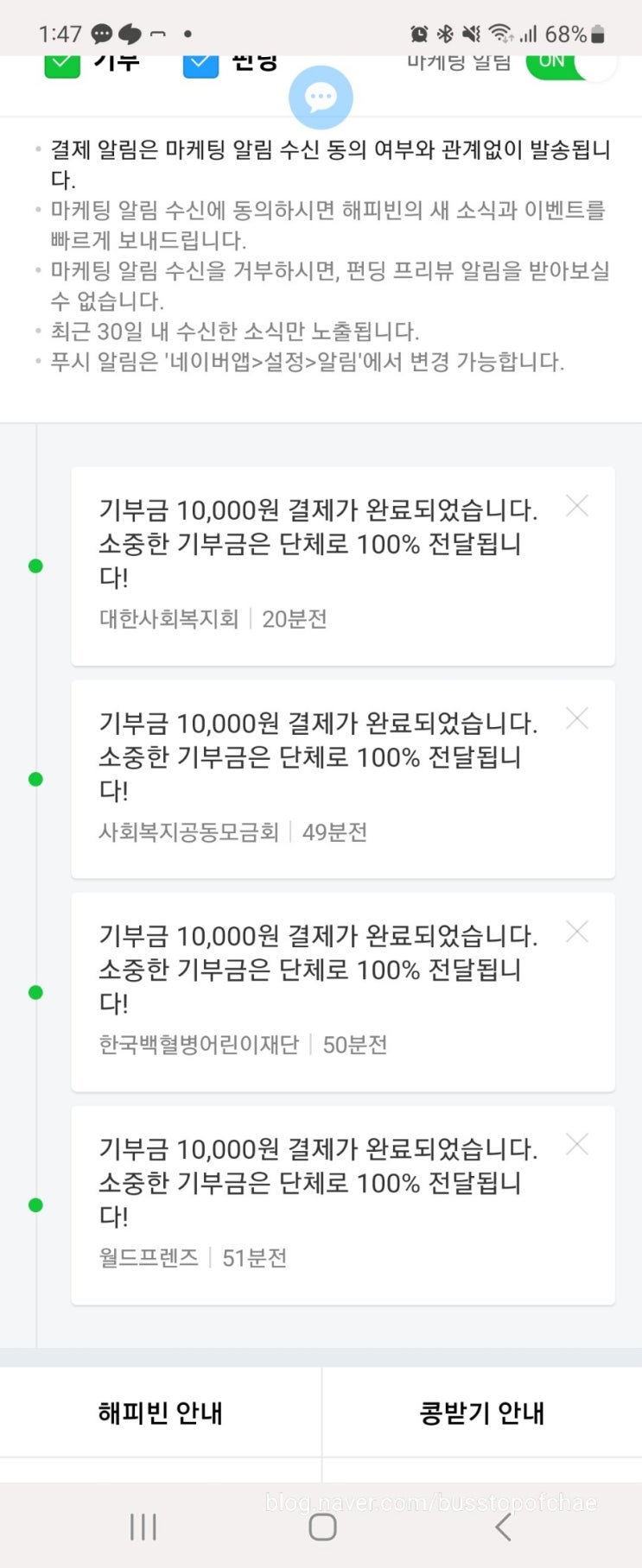
Task: Go to home screen via home button
Action: 322,1527
